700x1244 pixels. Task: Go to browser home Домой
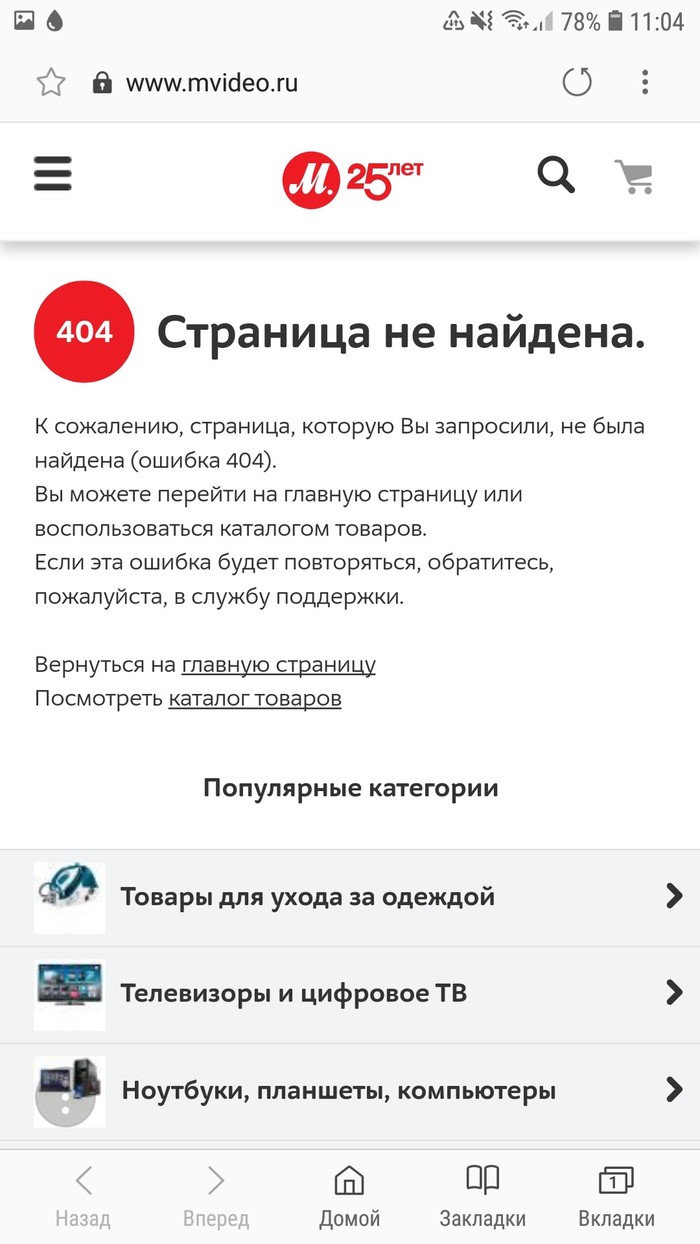(349, 1197)
